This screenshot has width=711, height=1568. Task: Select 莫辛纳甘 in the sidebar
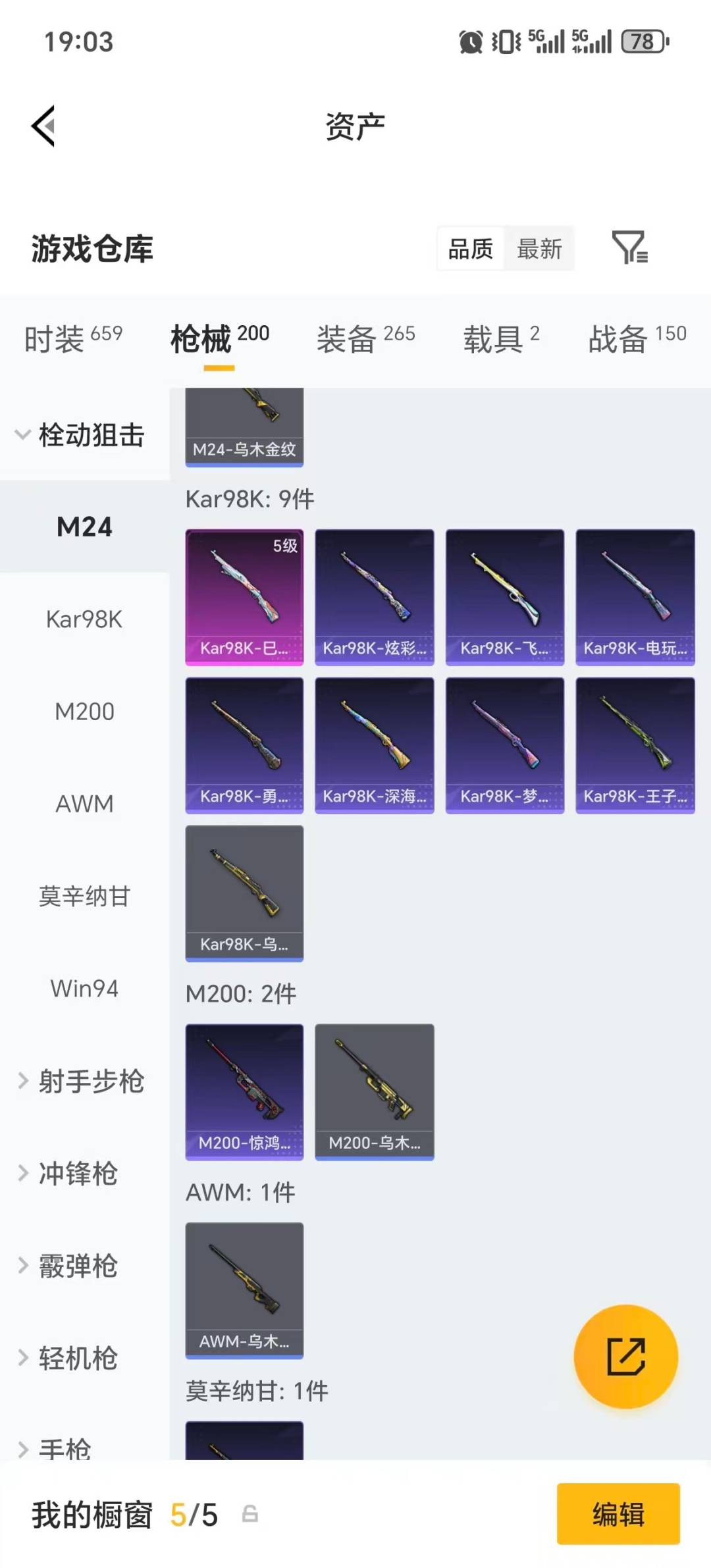coord(83,895)
